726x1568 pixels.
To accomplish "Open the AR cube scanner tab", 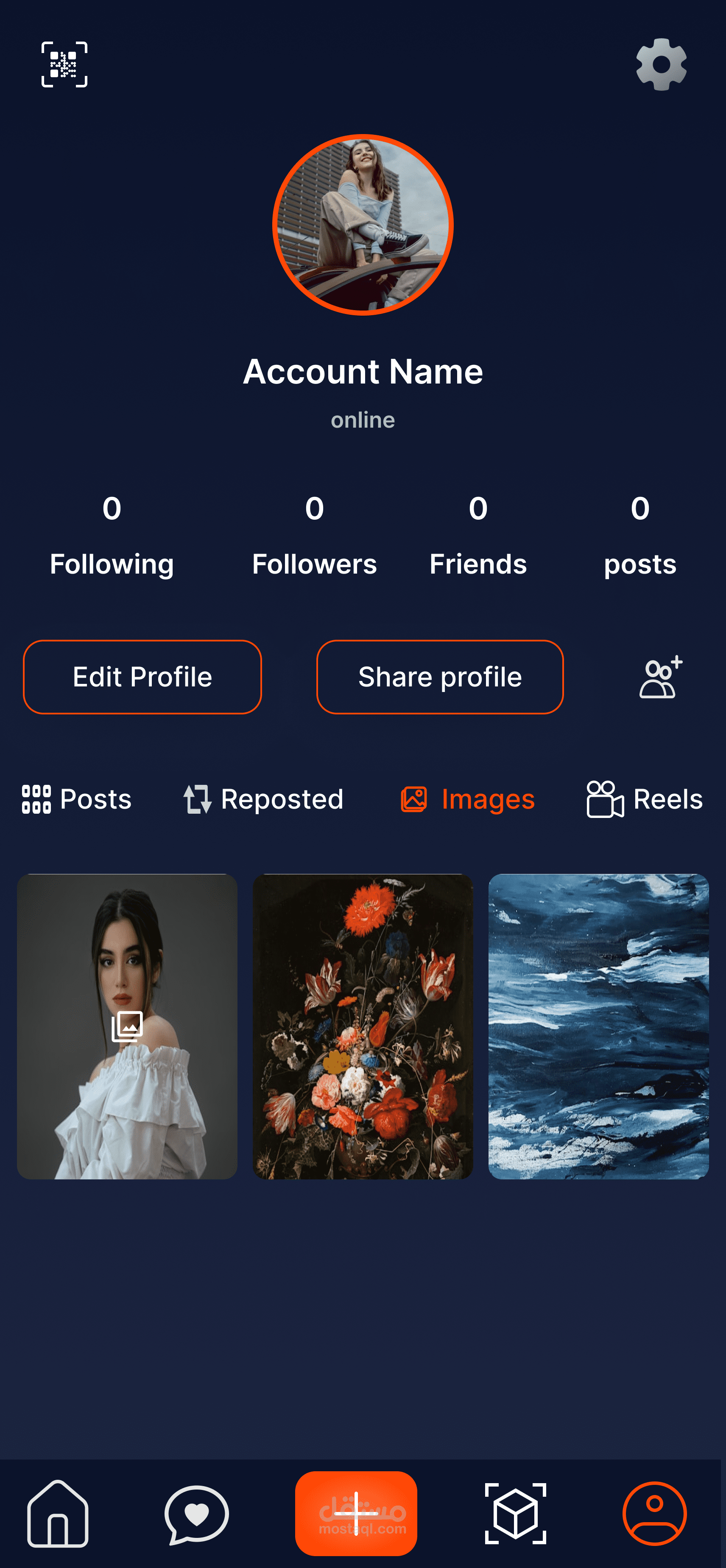I will coord(515,1513).
